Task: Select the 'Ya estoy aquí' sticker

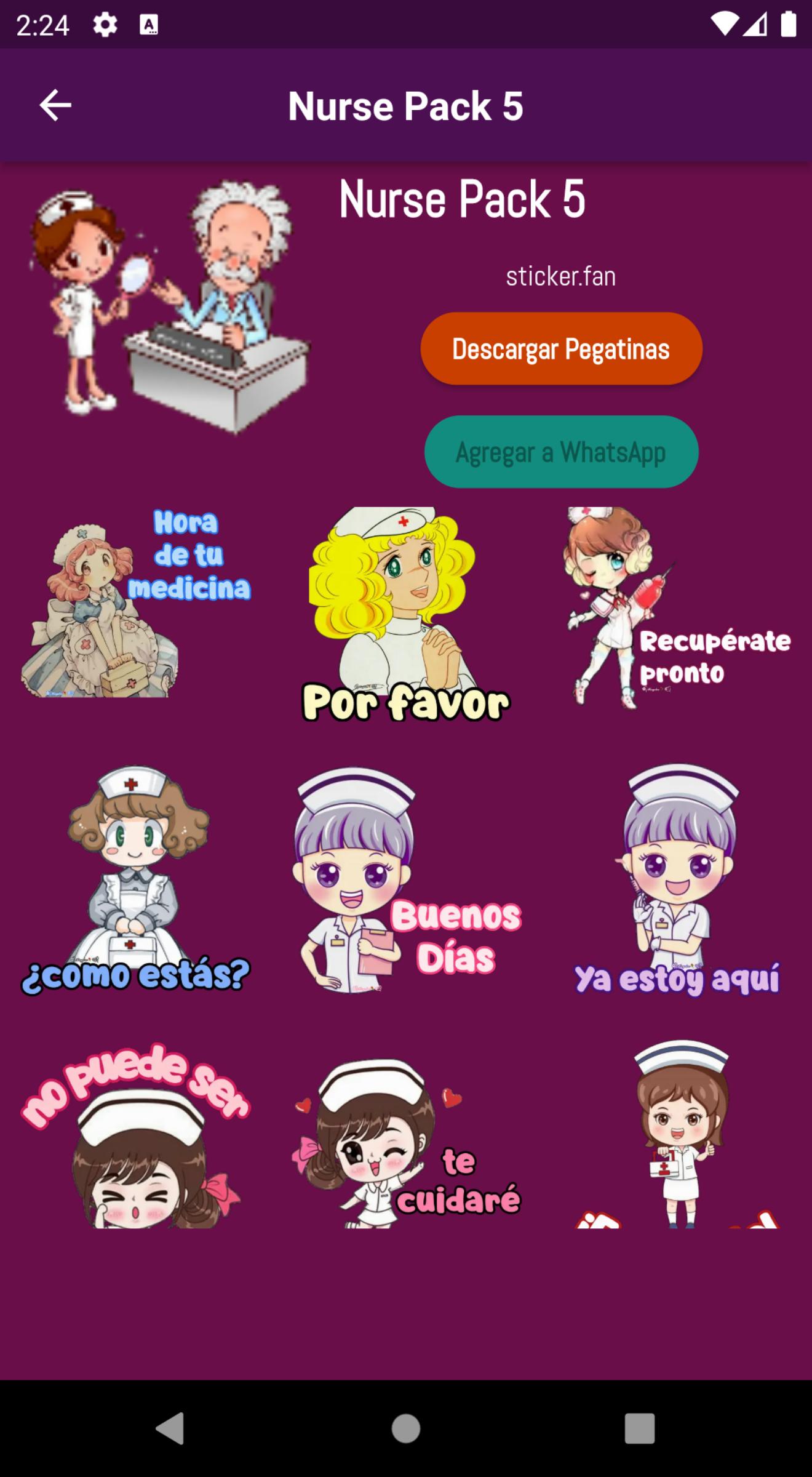Action: [677, 880]
